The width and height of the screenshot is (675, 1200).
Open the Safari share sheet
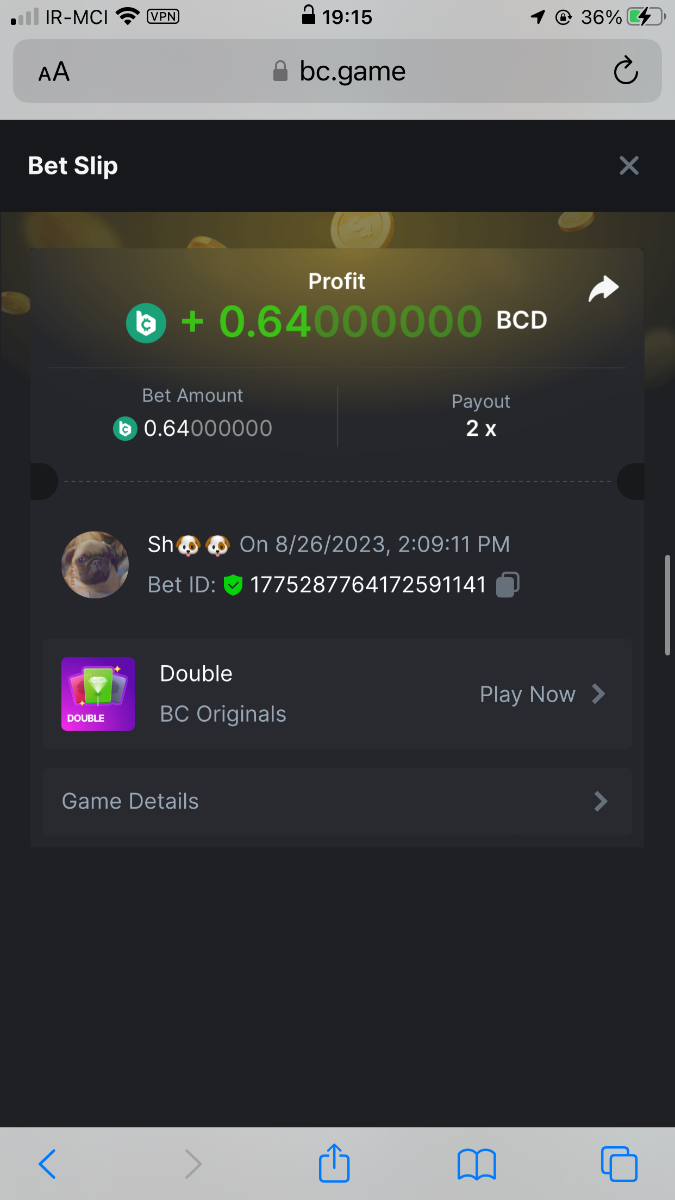click(x=334, y=1164)
